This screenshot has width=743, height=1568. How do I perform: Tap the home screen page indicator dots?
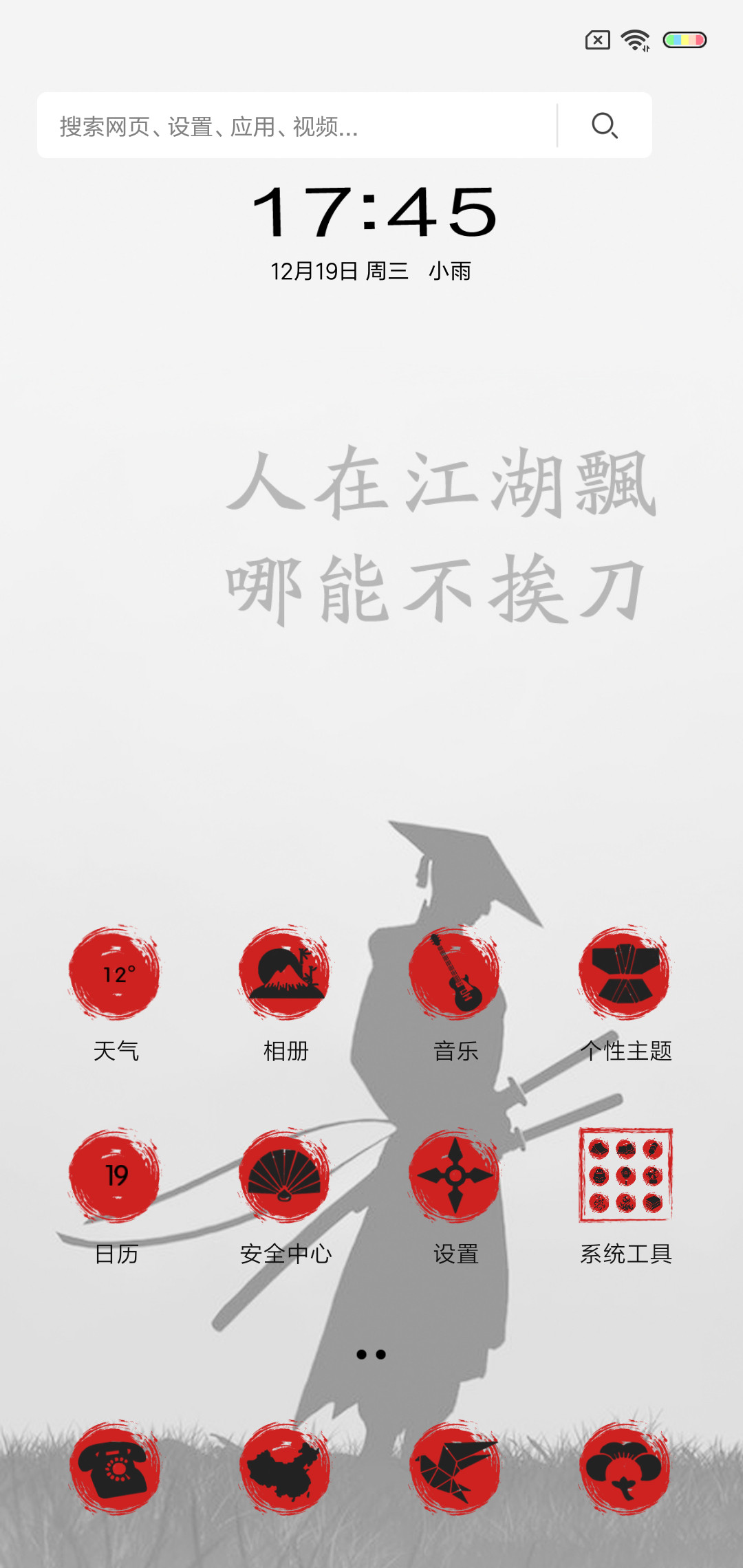[371, 1354]
